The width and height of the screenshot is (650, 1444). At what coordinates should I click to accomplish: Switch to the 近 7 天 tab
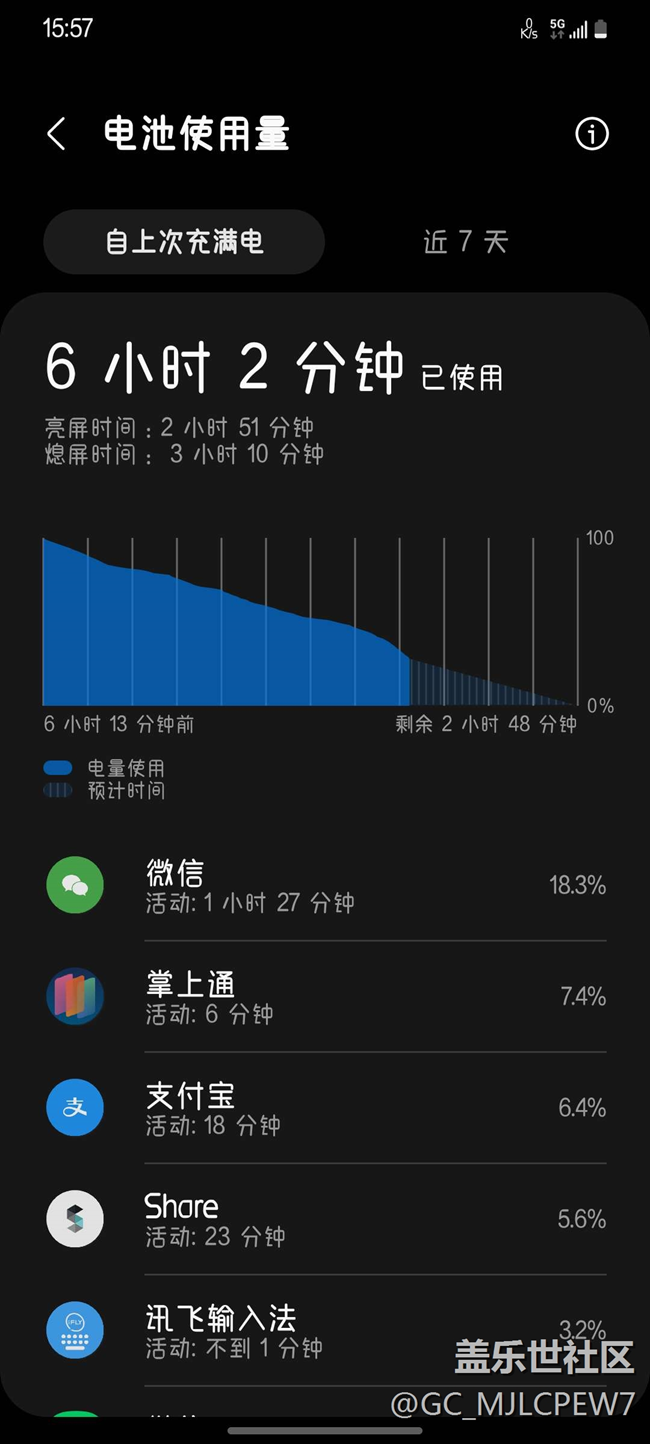465,242
